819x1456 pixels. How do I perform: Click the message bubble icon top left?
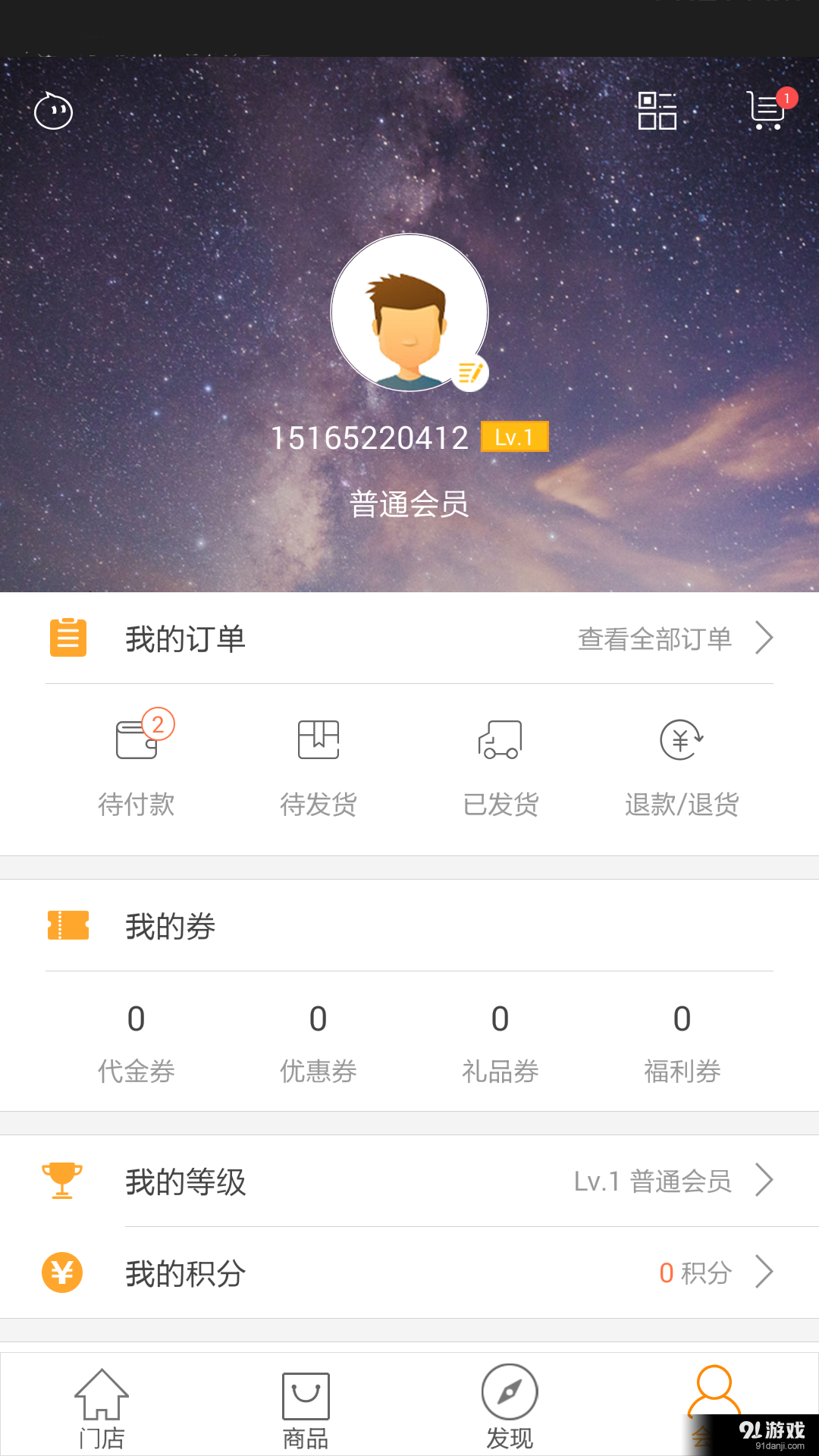(53, 110)
